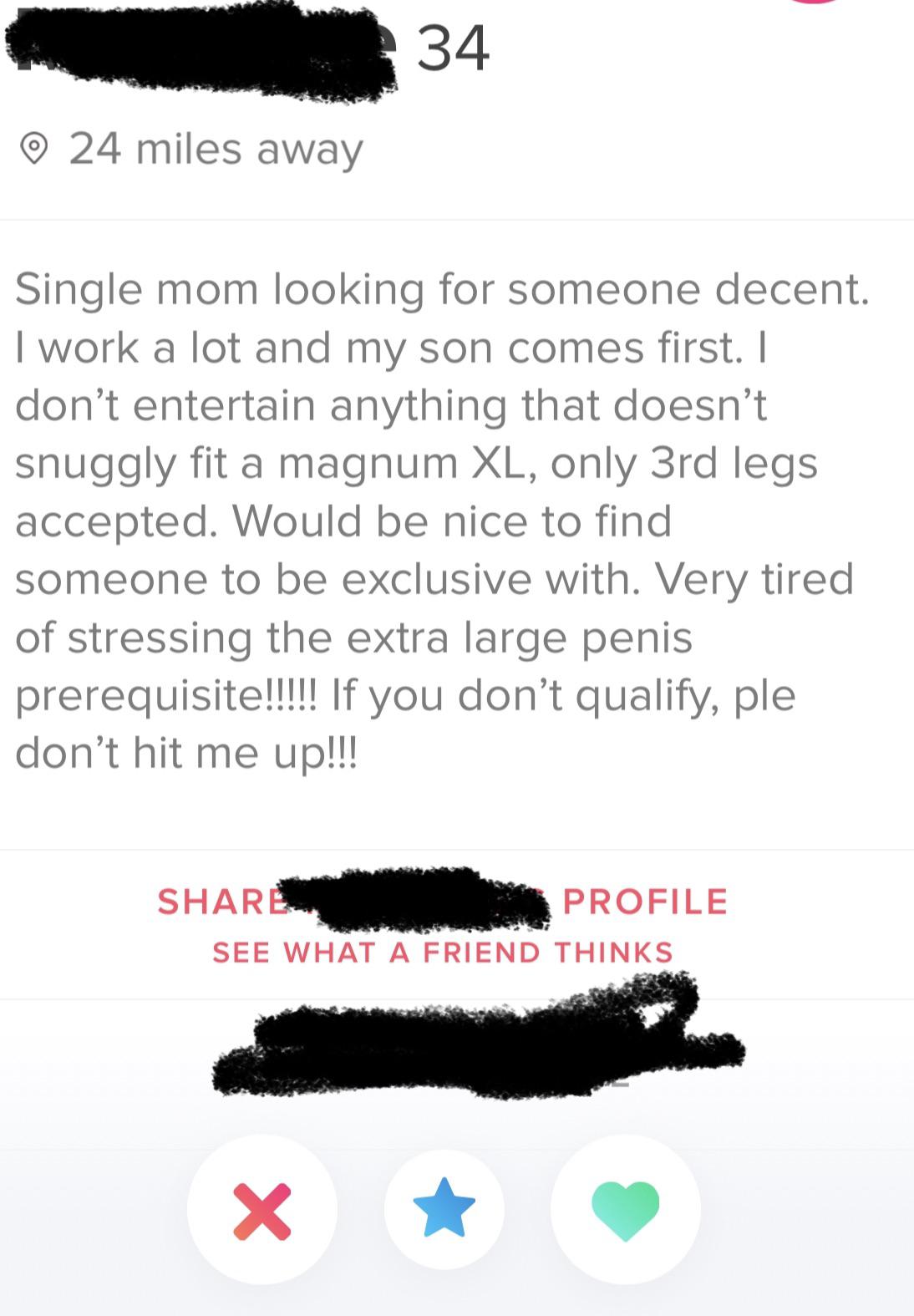Super Like with the blue star

[x=444, y=1208]
